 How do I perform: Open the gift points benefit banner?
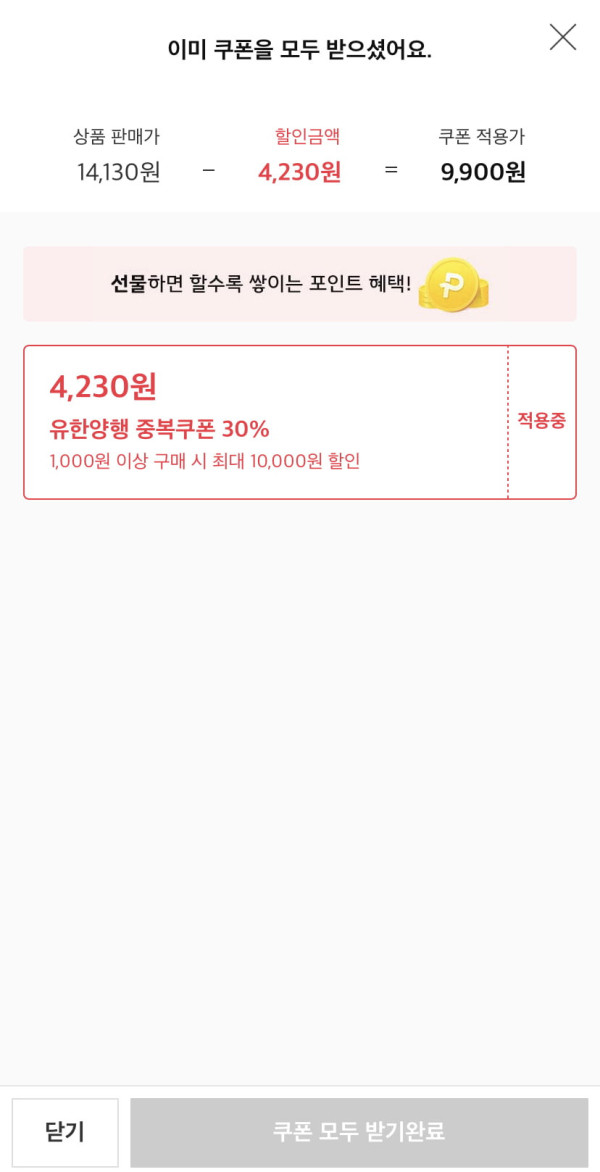[x=300, y=284]
